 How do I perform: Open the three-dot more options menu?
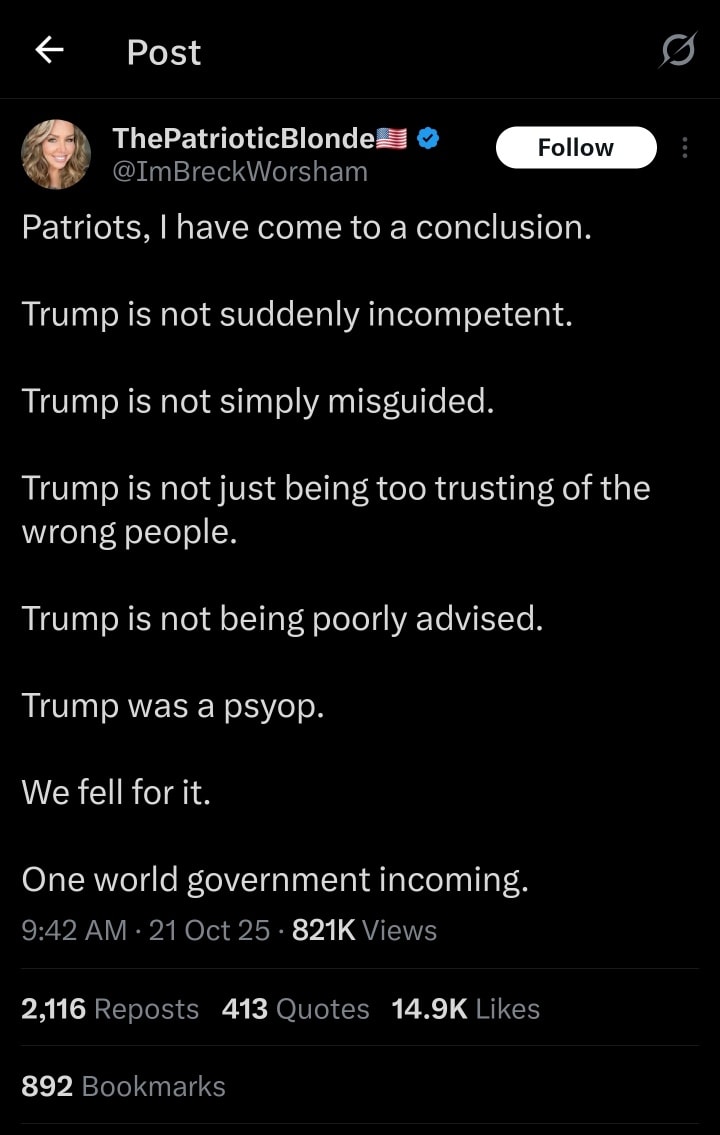tap(685, 147)
